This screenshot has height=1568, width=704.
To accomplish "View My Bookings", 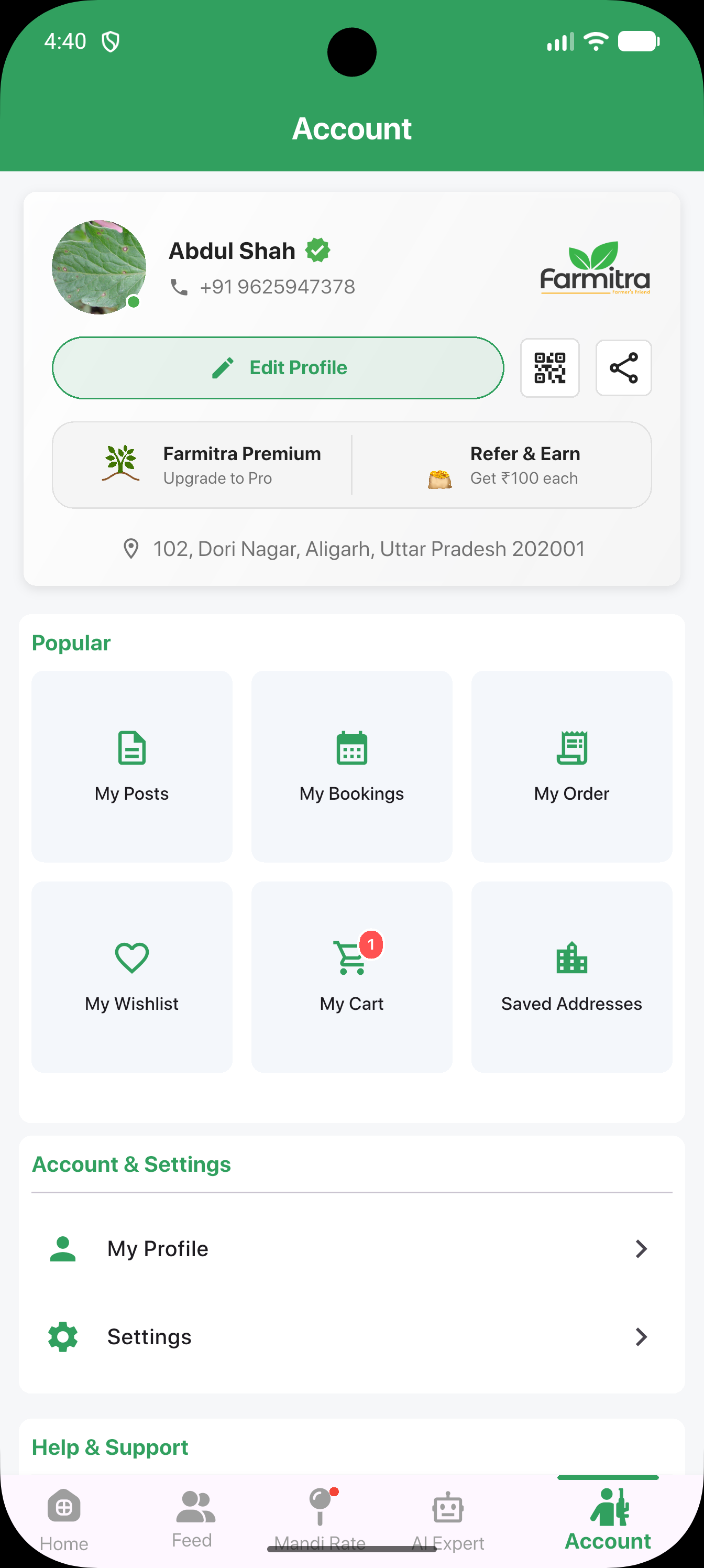I will [351, 766].
